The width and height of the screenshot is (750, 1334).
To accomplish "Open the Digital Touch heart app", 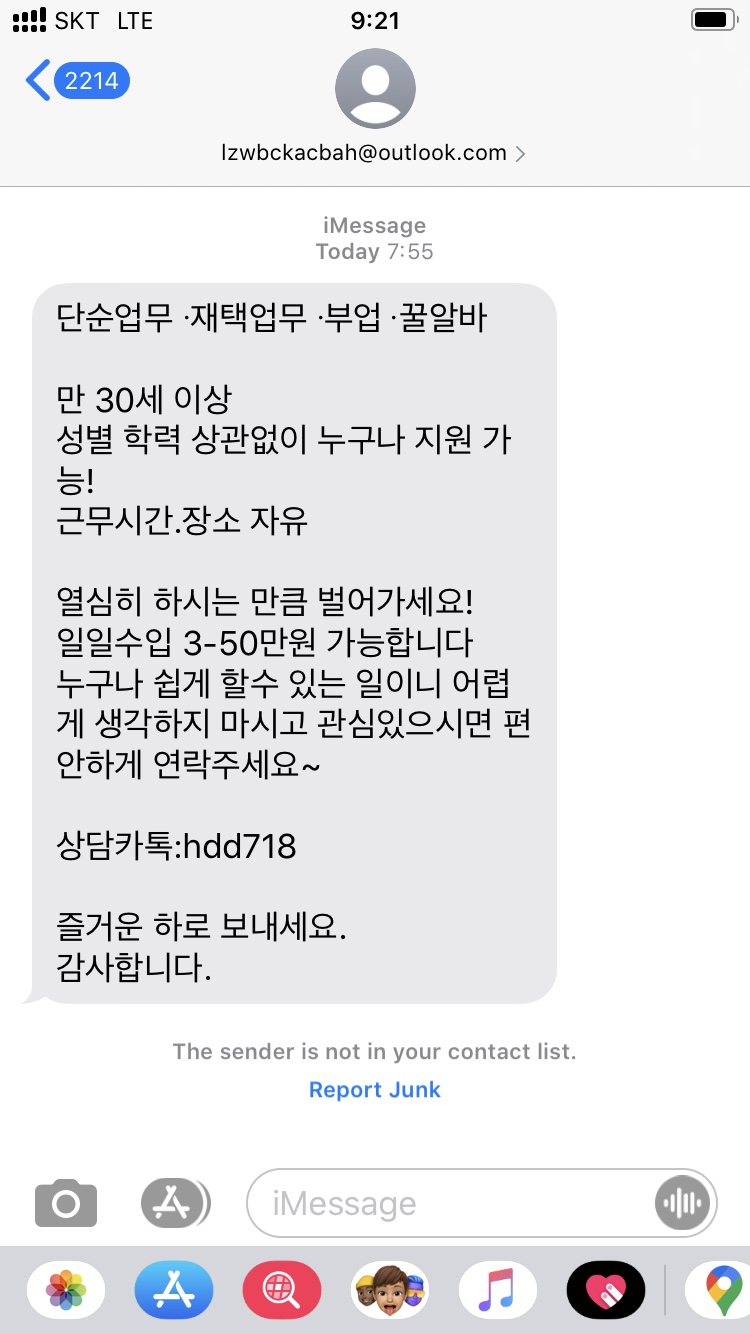I will [x=606, y=1290].
